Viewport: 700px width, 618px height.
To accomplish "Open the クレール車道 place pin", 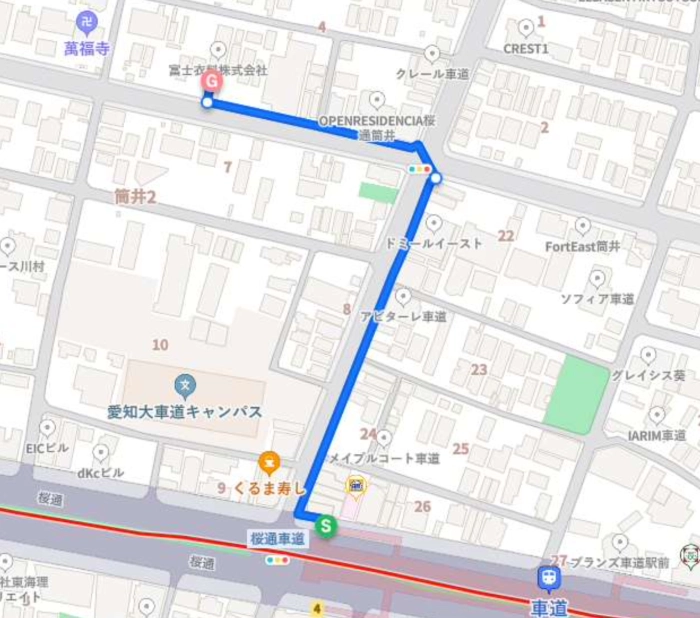I will tap(431, 54).
